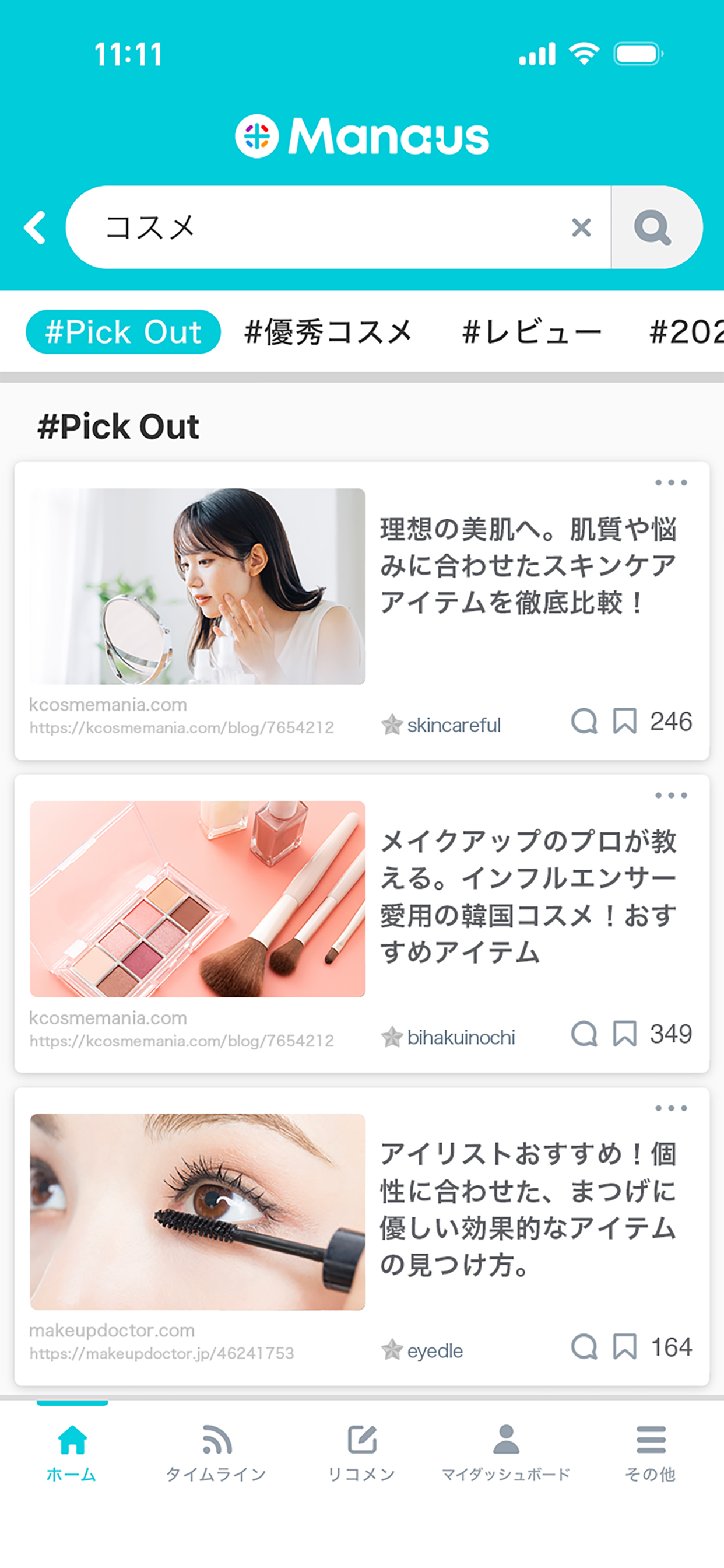This screenshot has height=1568, width=724.
Task: Tap the magnifier search button
Action: pyautogui.click(x=653, y=228)
